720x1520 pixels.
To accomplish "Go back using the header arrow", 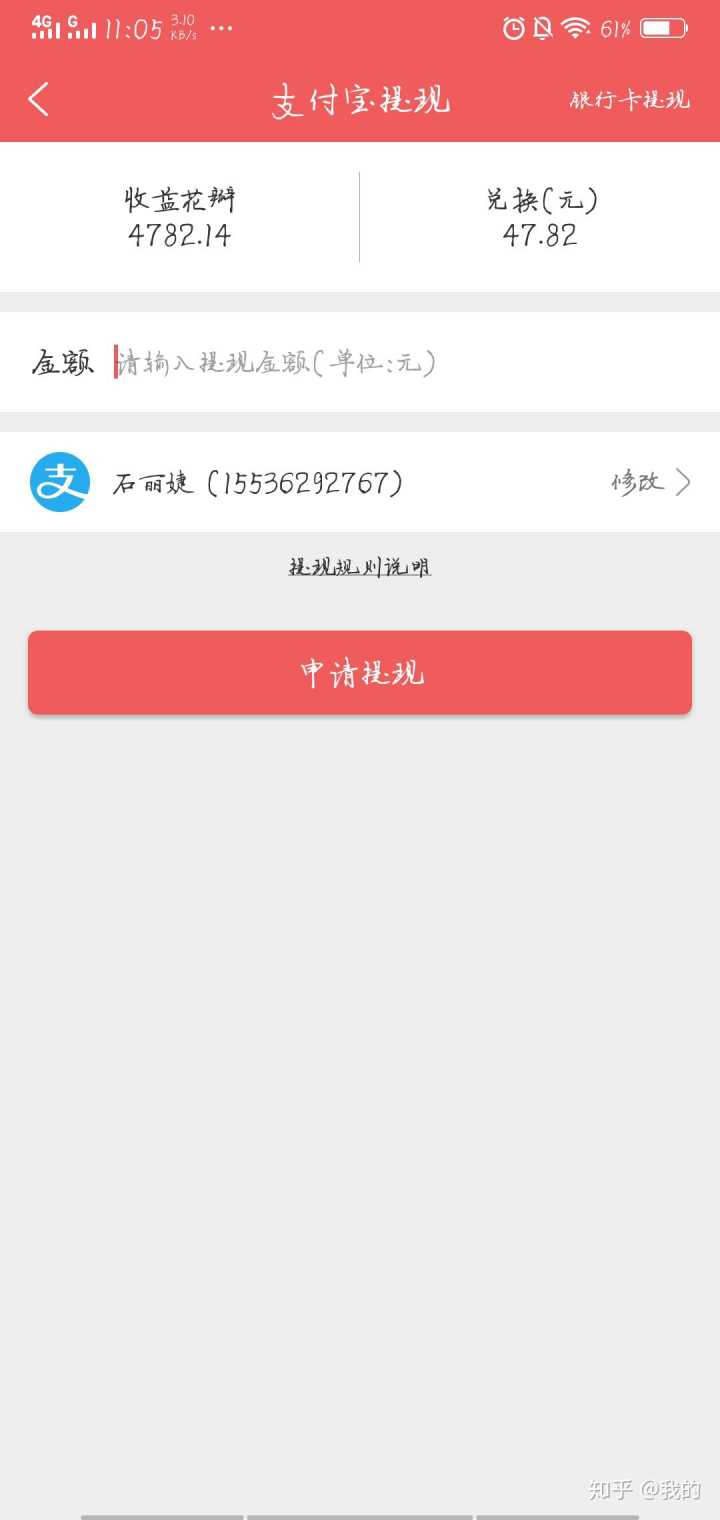I will [39, 99].
